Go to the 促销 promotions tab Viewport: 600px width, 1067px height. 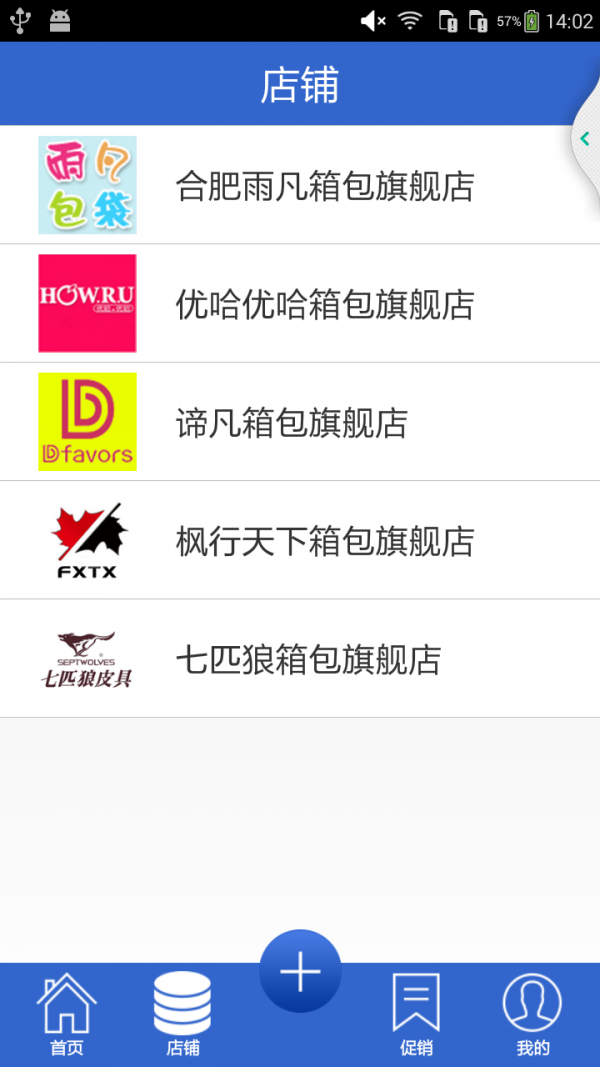tap(416, 1015)
